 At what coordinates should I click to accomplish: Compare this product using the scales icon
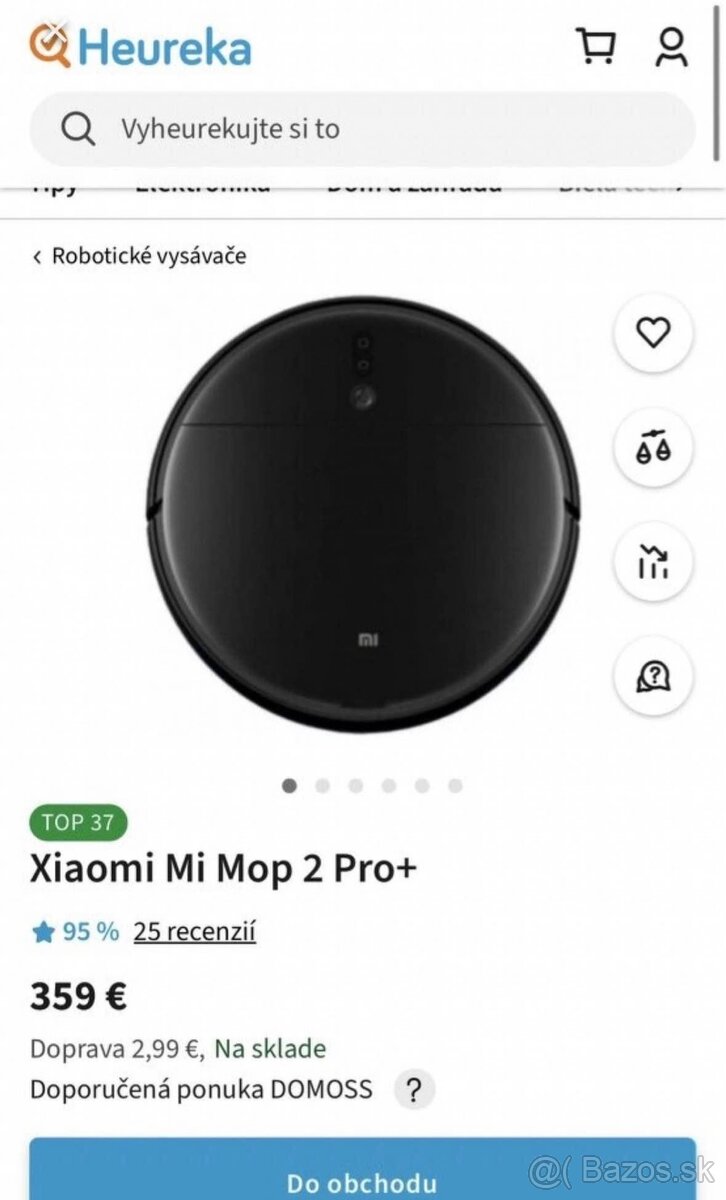coord(653,447)
